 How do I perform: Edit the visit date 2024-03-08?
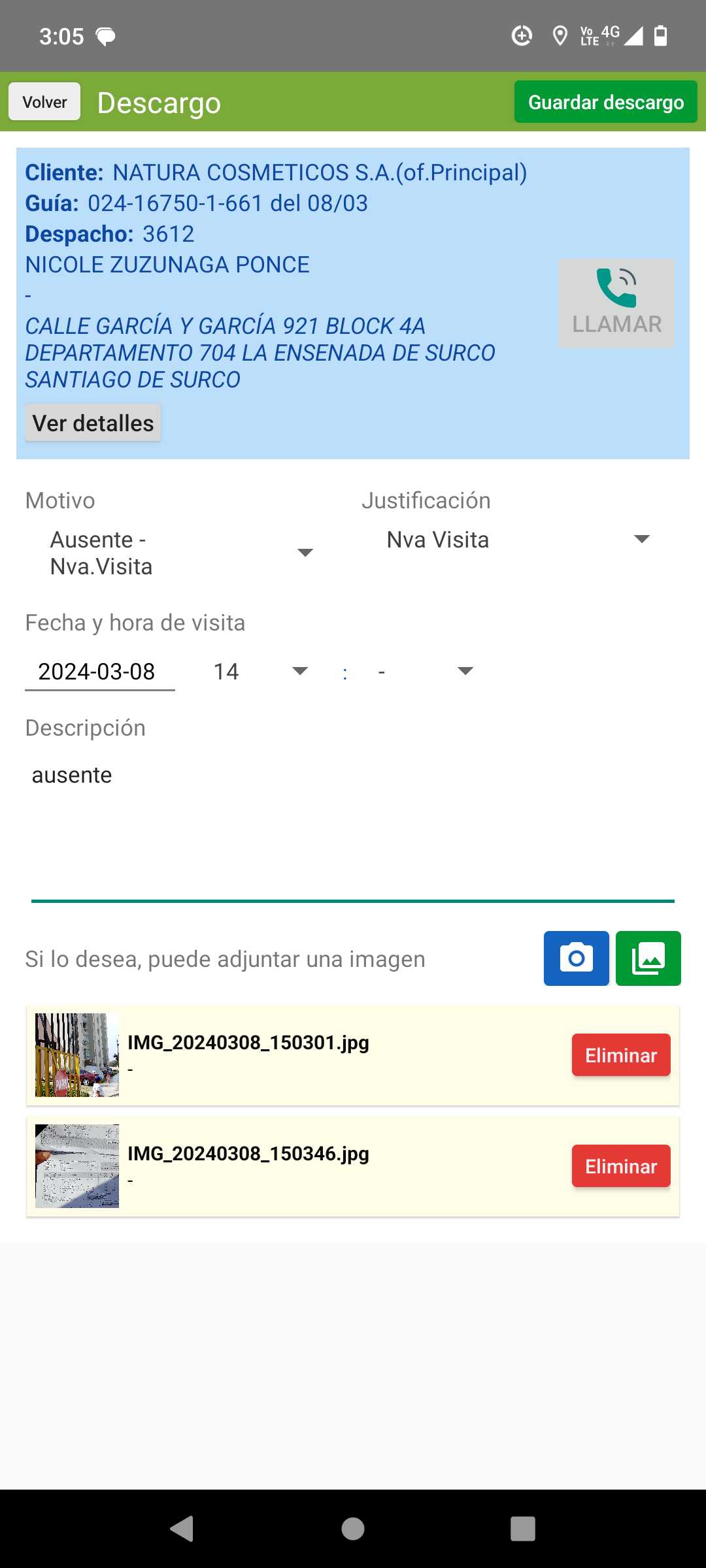click(99, 672)
